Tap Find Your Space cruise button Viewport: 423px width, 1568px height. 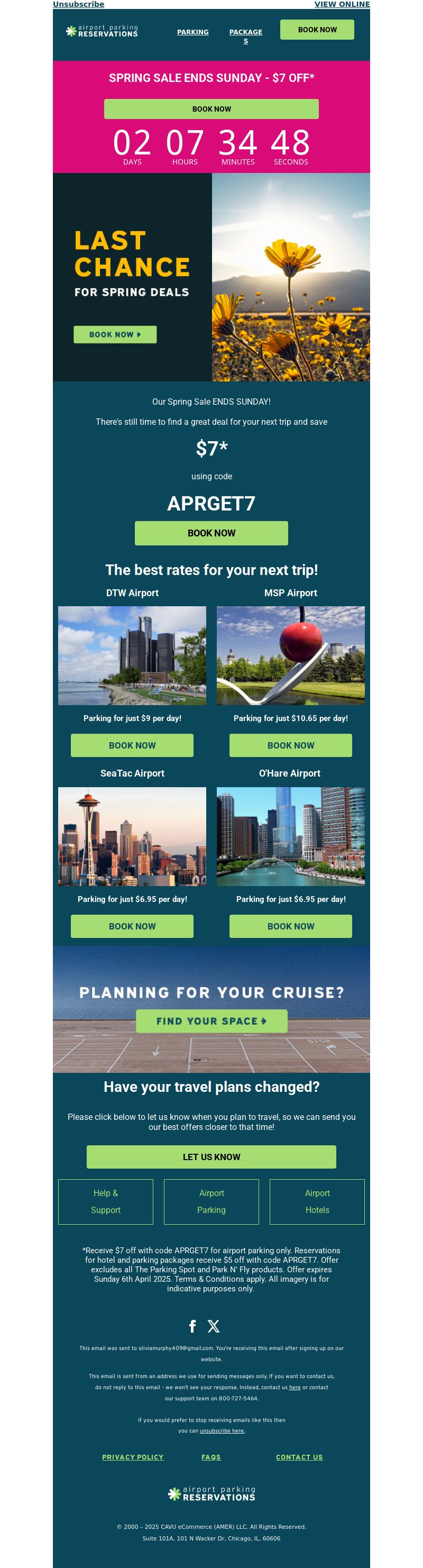[x=211, y=1021]
